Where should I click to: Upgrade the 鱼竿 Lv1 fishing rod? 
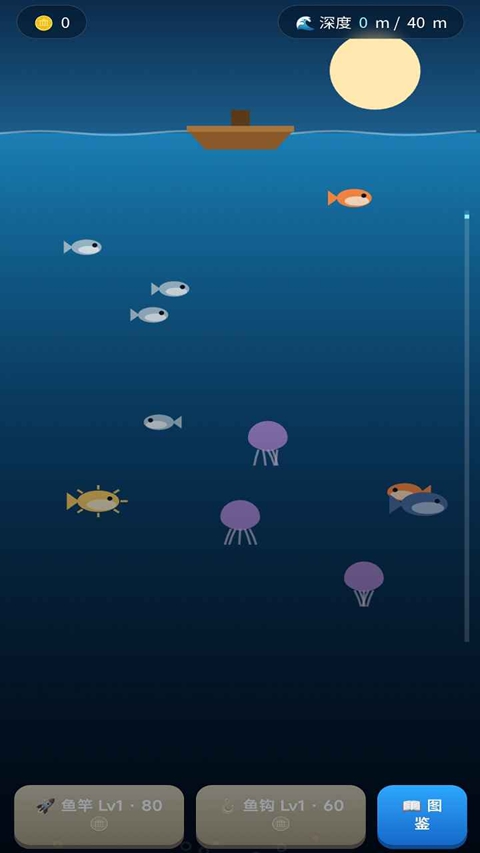[x=99, y=815]
